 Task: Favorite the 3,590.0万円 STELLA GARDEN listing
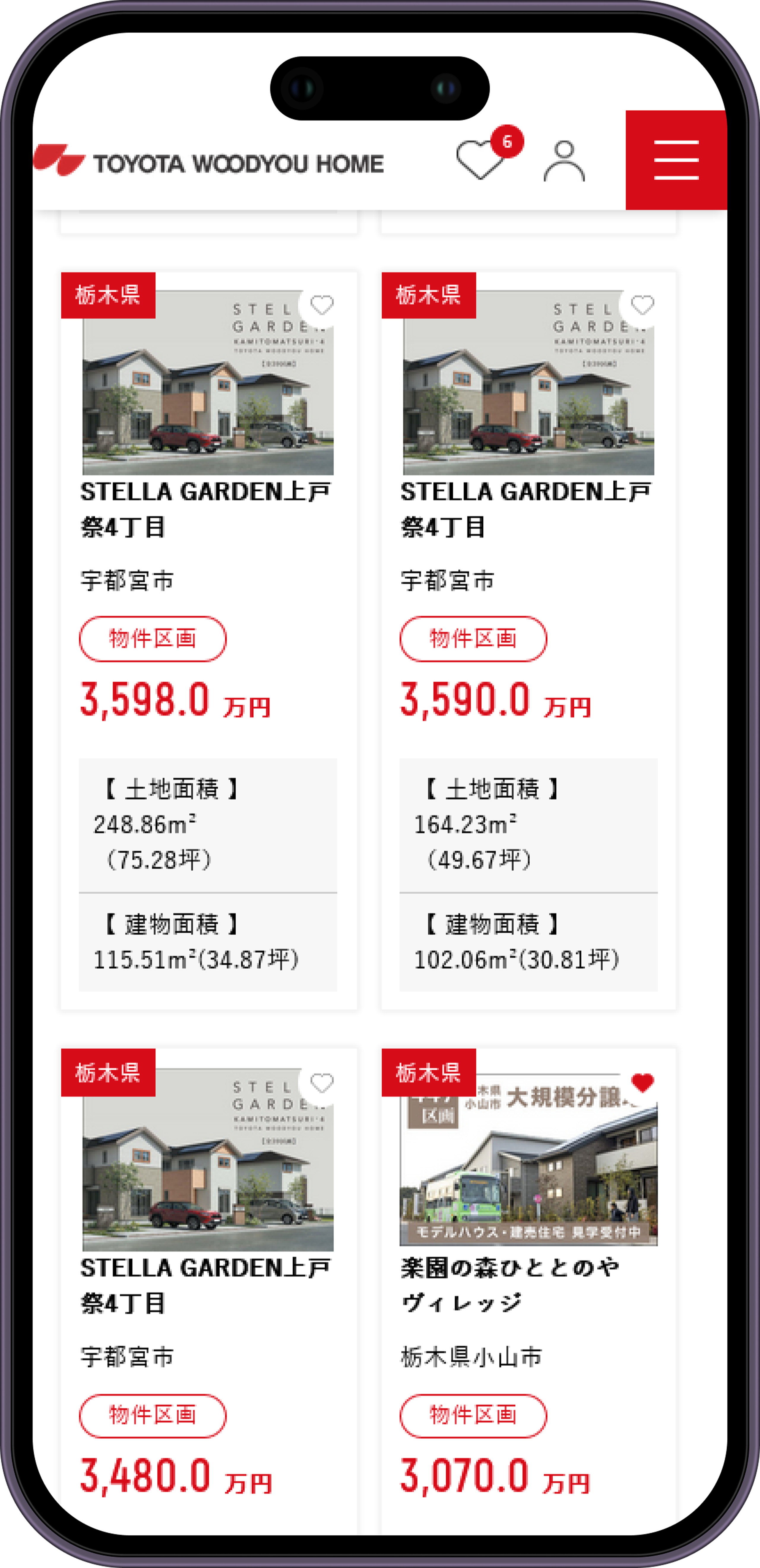tap(642, 304)
